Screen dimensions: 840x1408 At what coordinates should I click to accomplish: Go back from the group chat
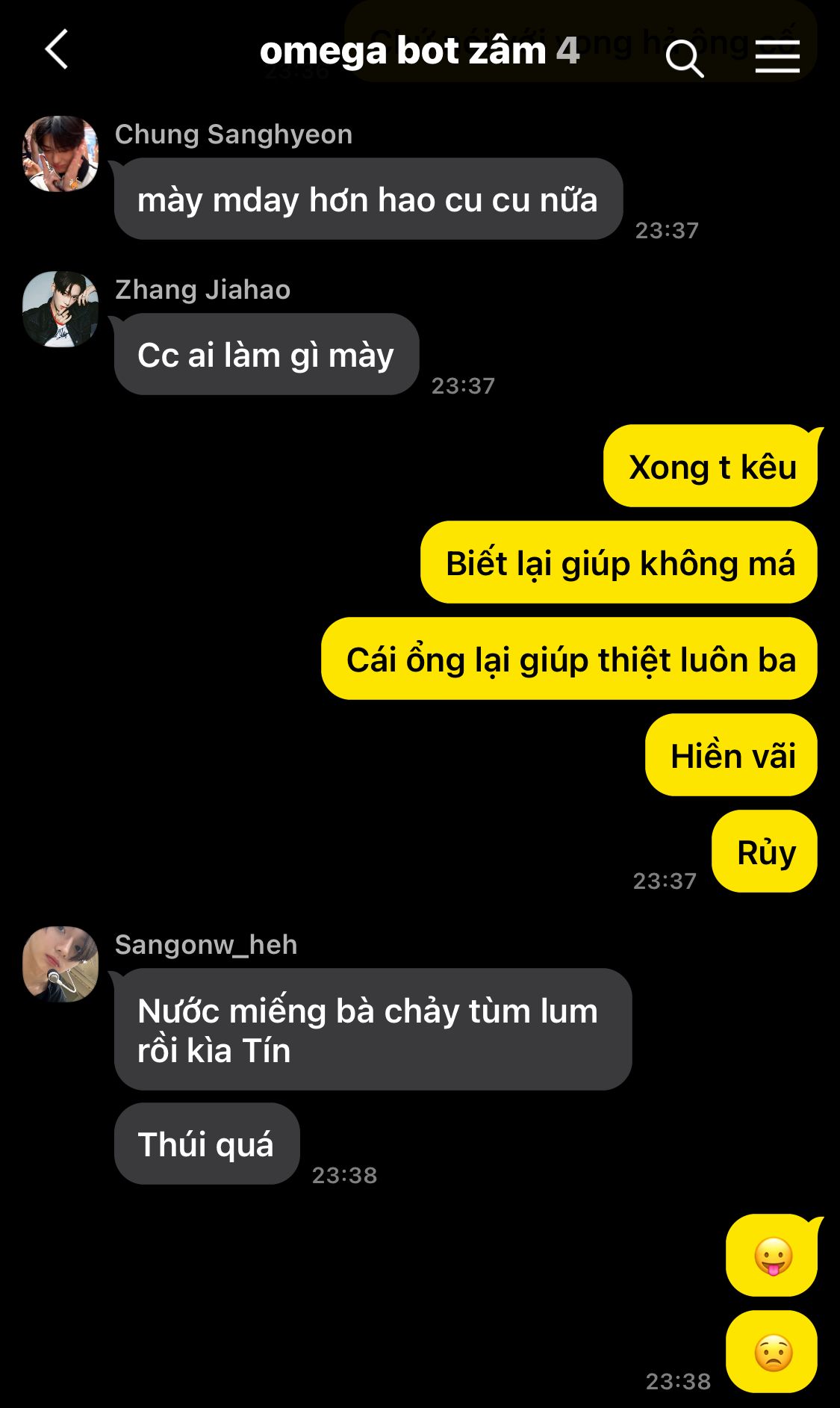coord(57,50)
